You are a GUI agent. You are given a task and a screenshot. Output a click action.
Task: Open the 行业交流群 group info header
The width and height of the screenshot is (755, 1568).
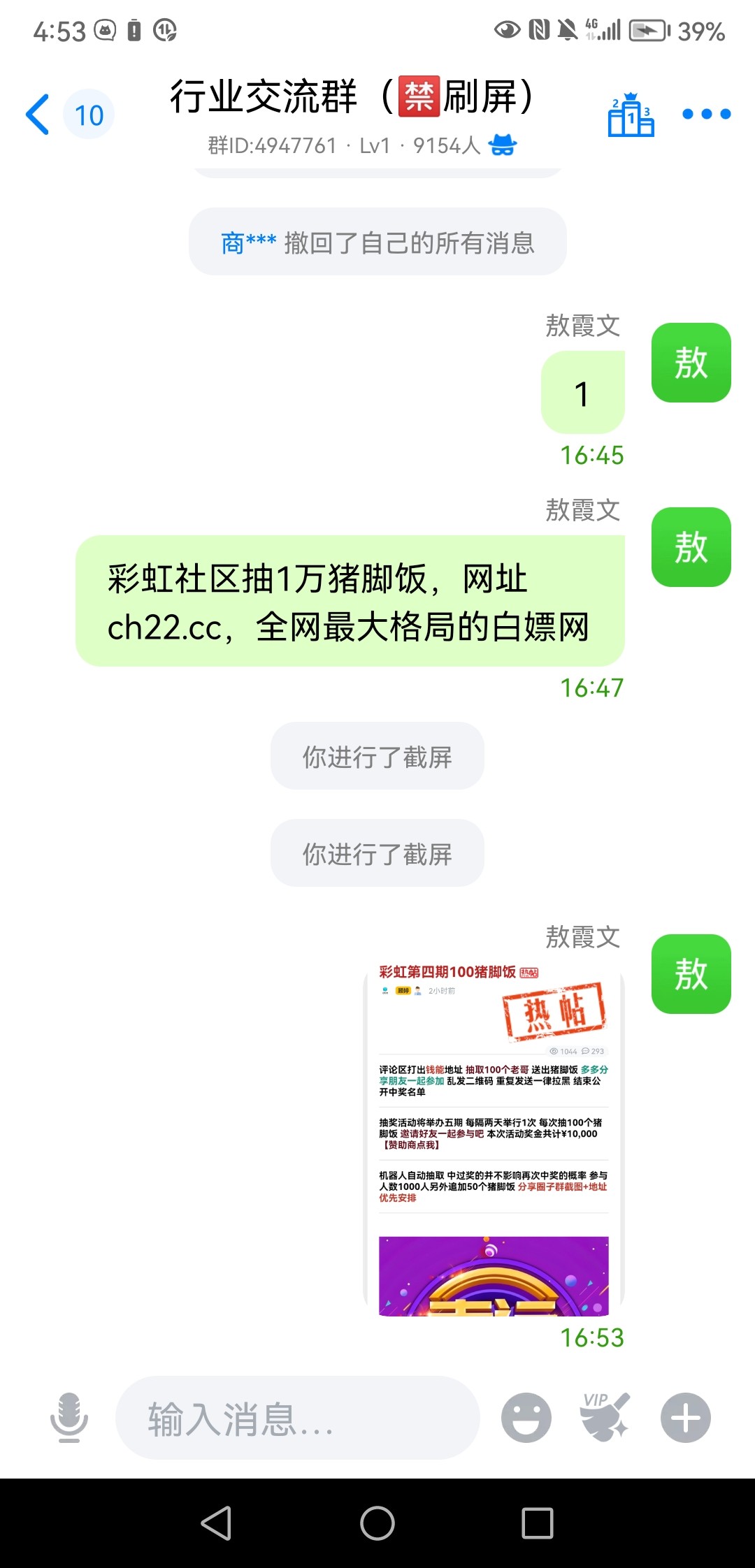(353, 115)
